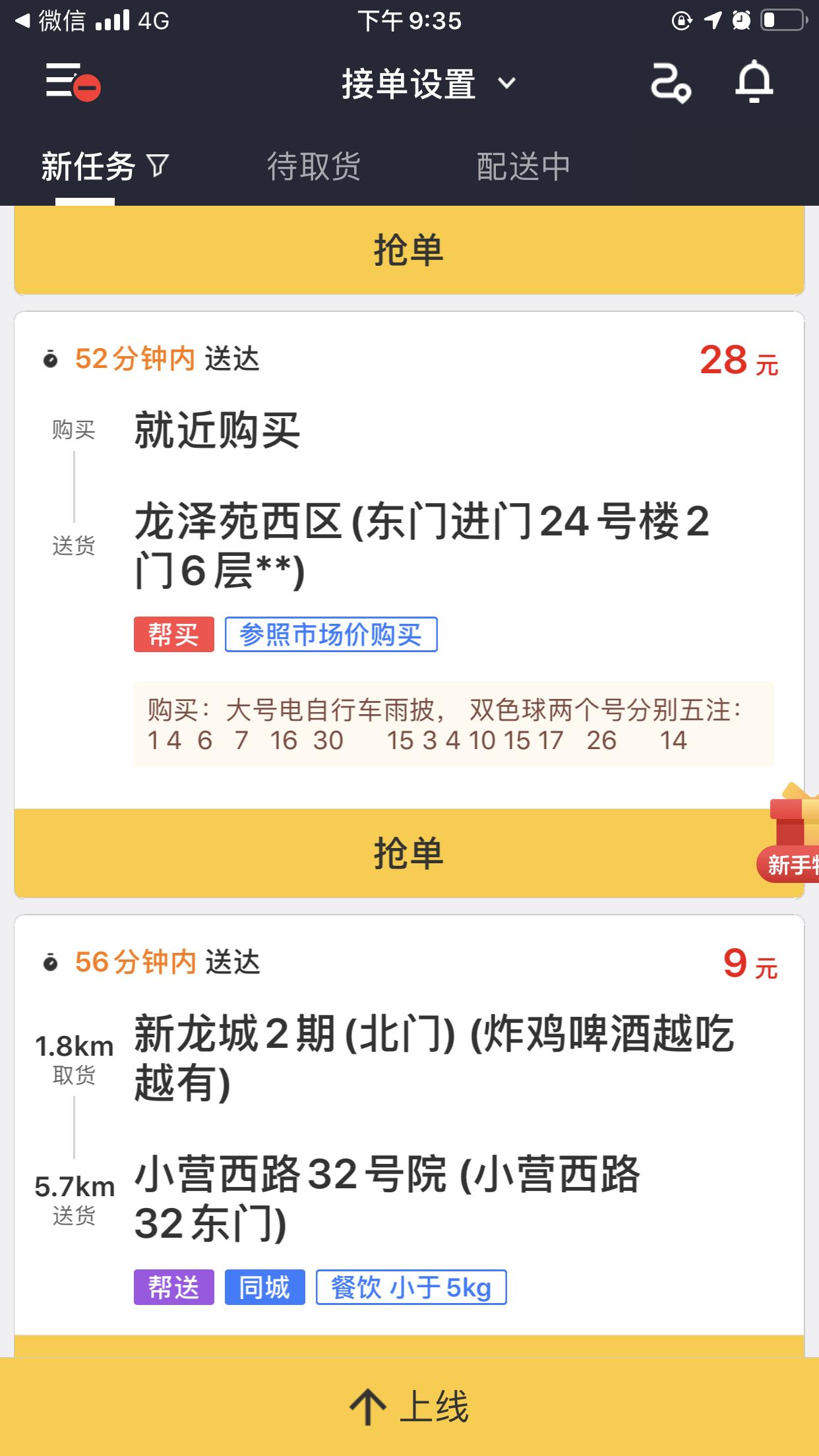Click the timer icon beside 56分钟内

point(49,963)
